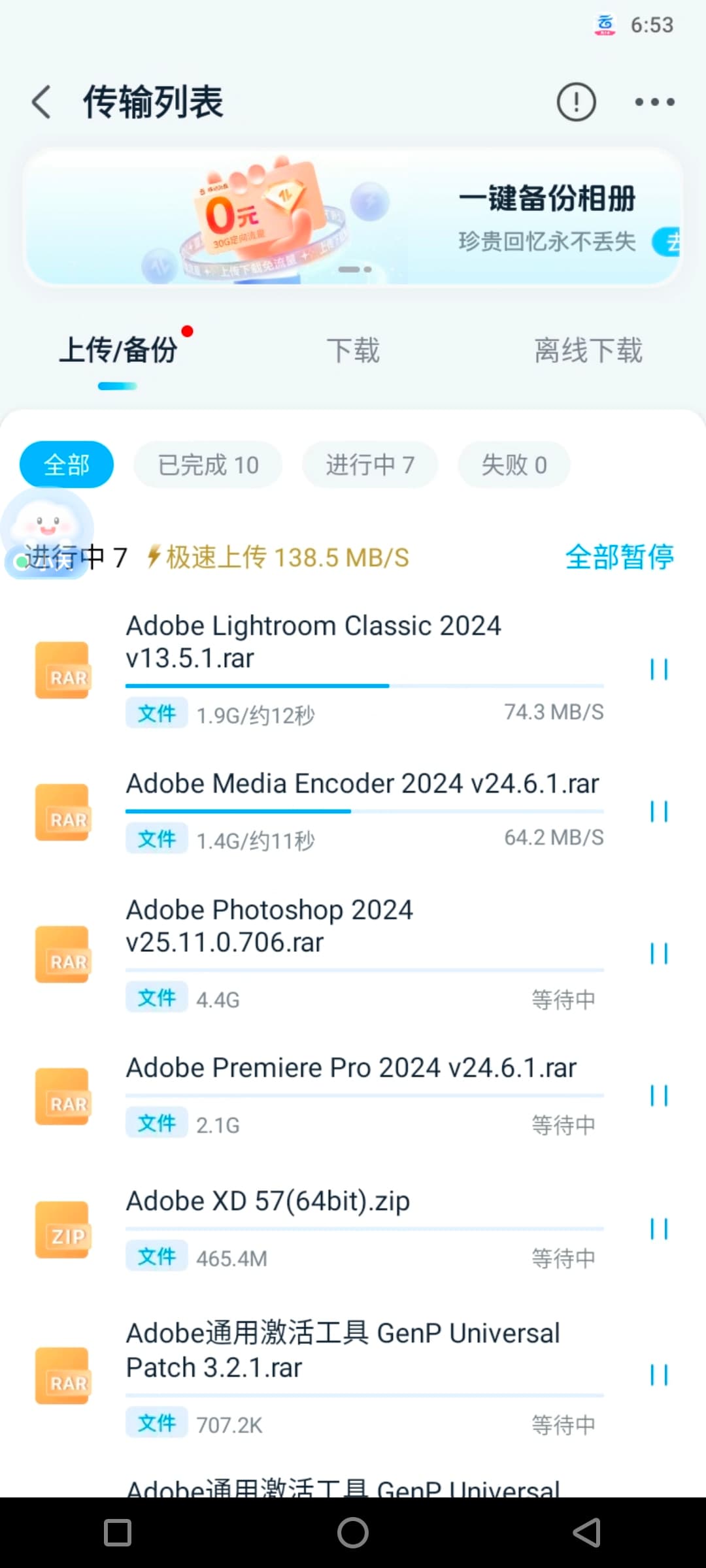Filter by 已完成 10

tap(209, 465)
